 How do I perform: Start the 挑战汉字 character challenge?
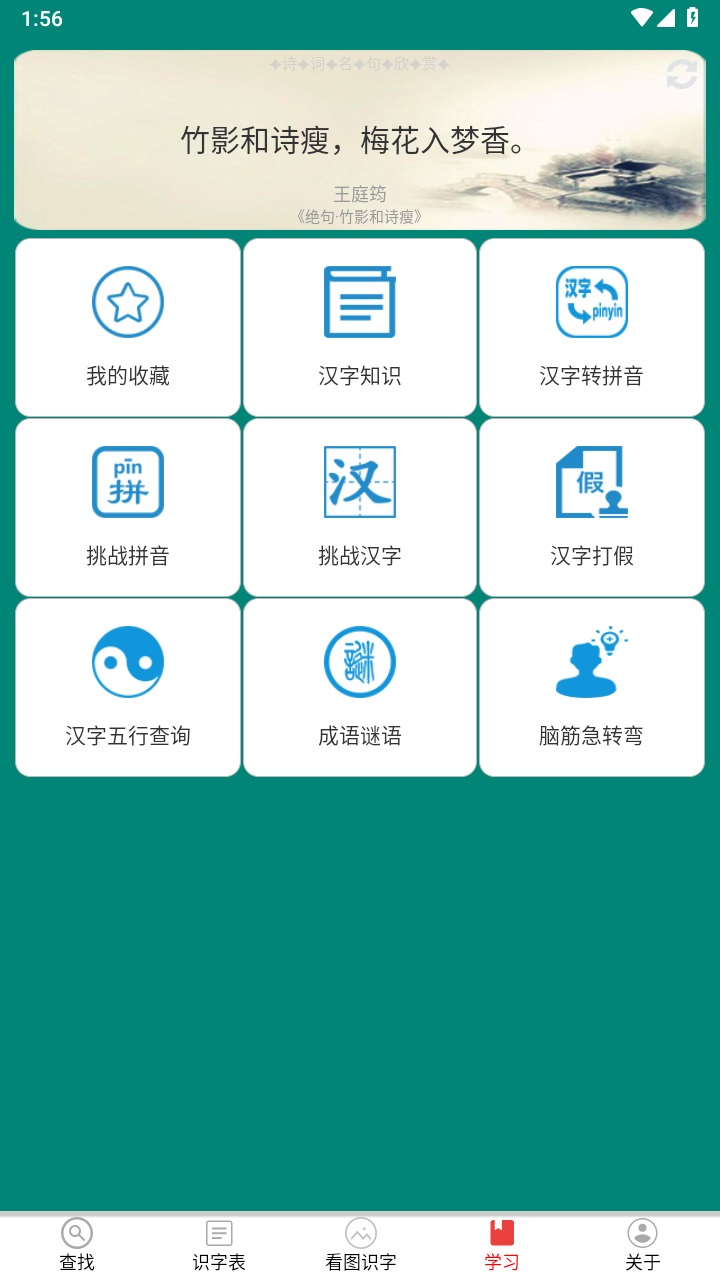(x=359, y=507)
